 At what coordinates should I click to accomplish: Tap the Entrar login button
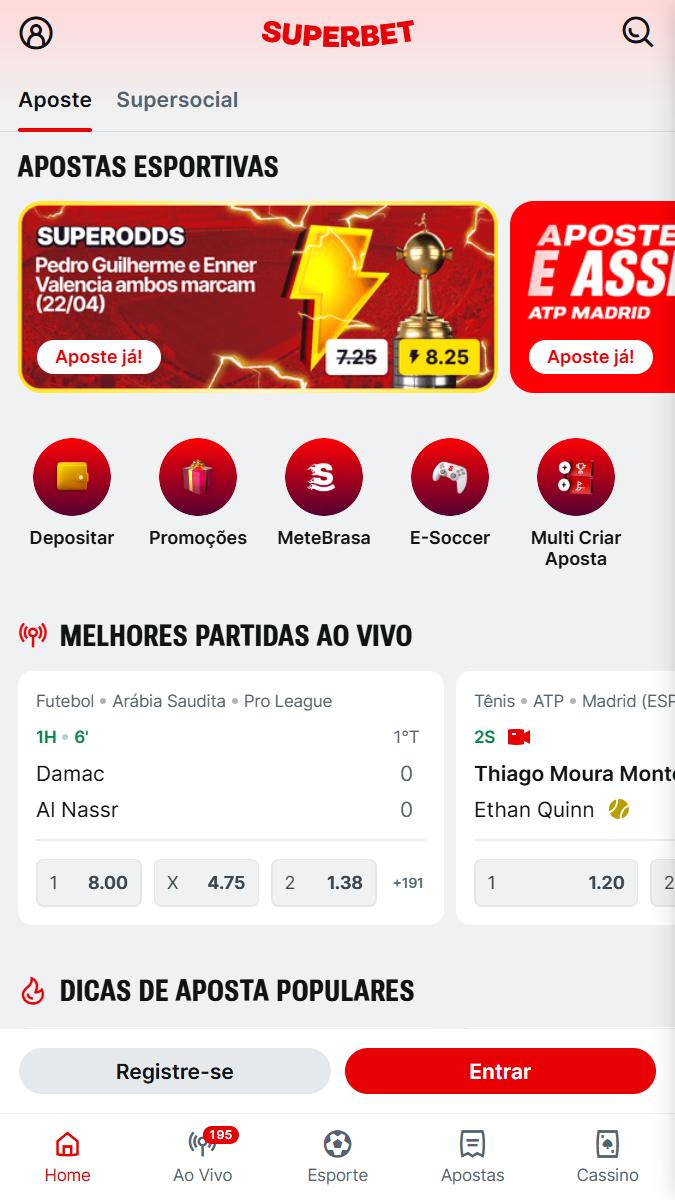(x=500, y=1072)
